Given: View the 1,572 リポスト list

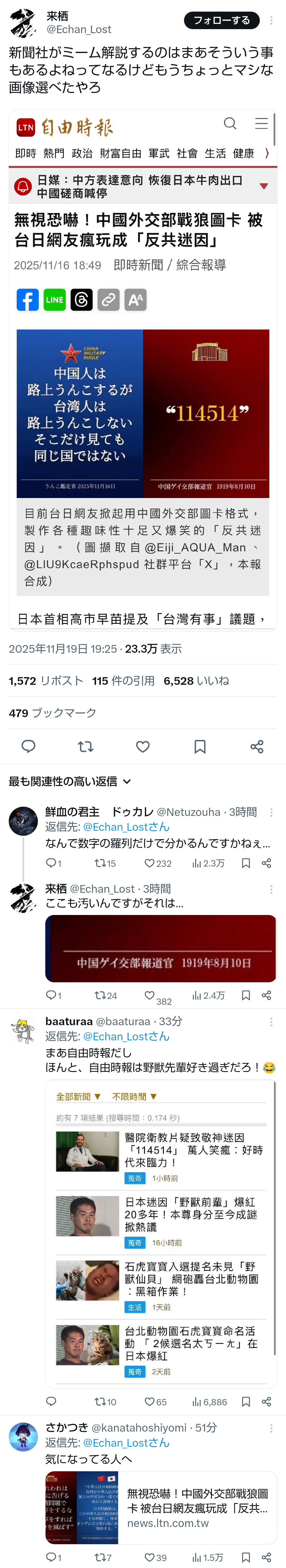Looking at the screenshot, I should [46, 681].
